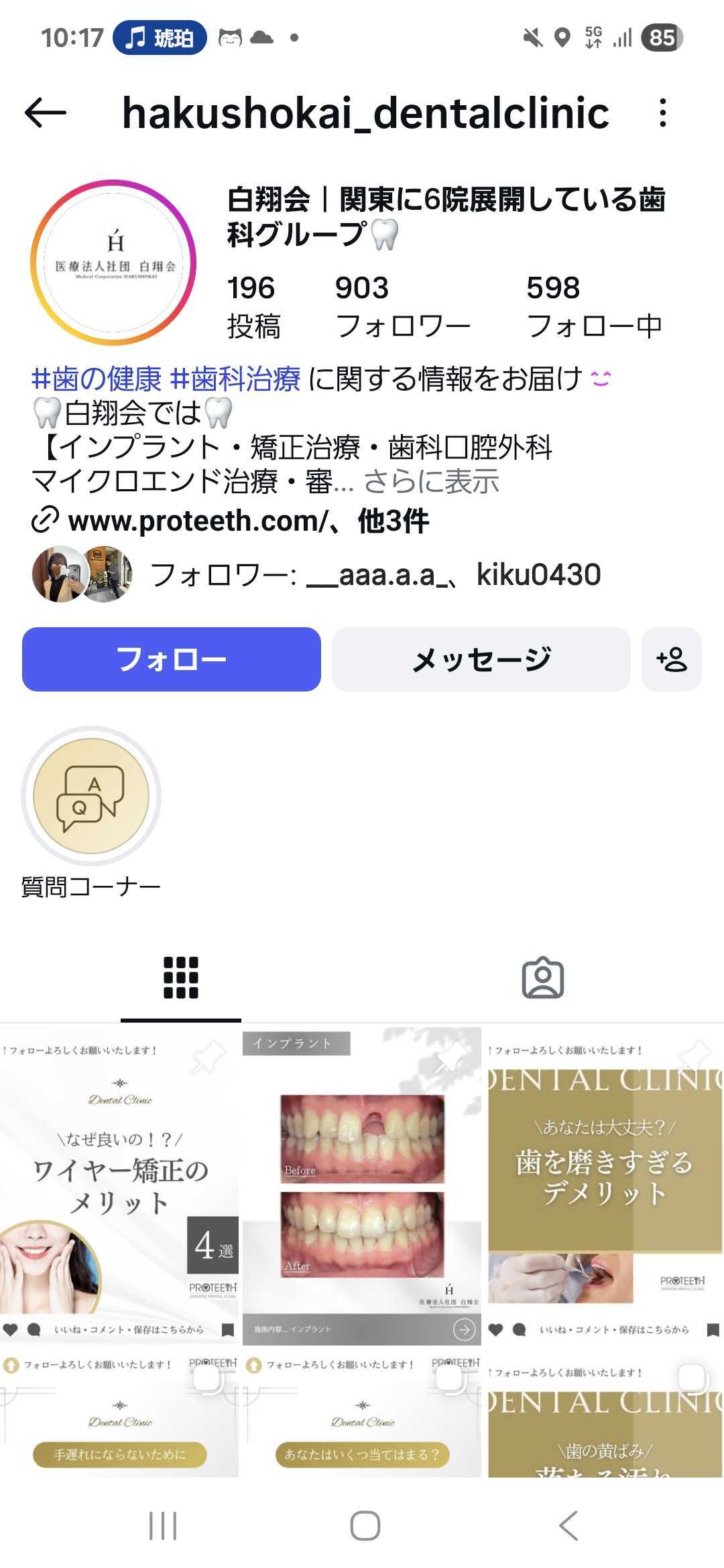
Task: Switch to the tagged photos tab
Action: [543, 978]
